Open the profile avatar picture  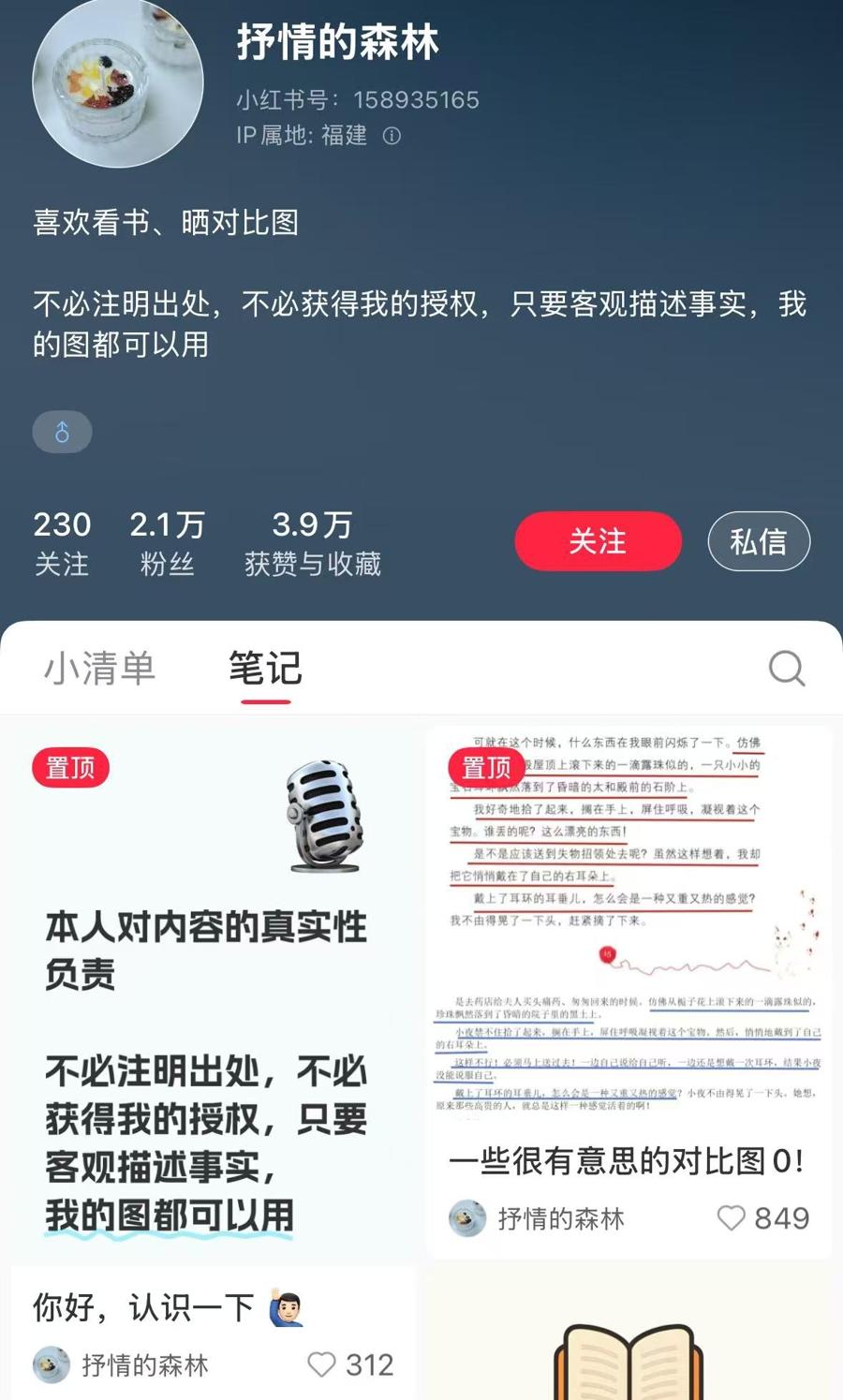(117, 84)
